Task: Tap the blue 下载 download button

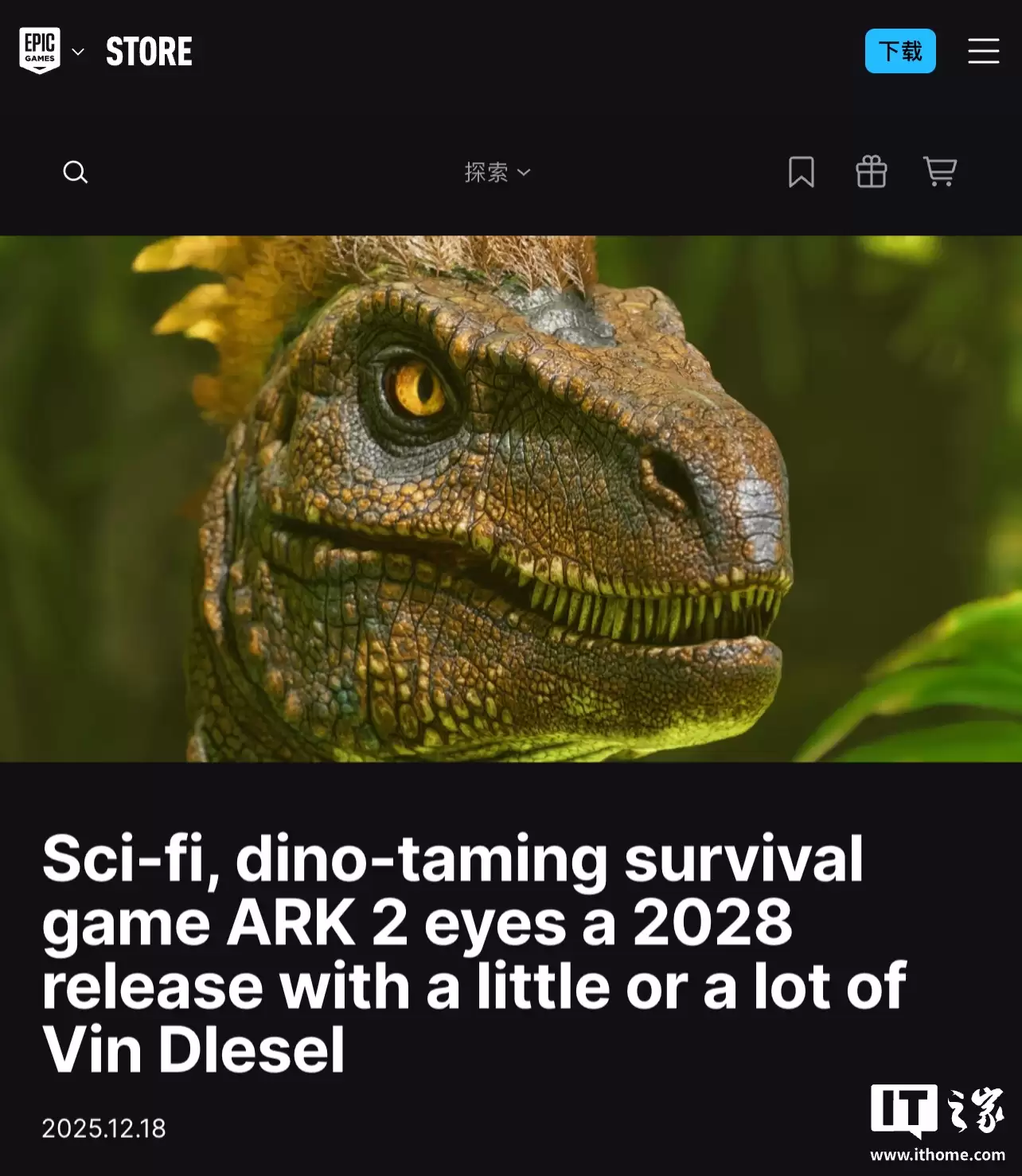Action: coord(899,52)
